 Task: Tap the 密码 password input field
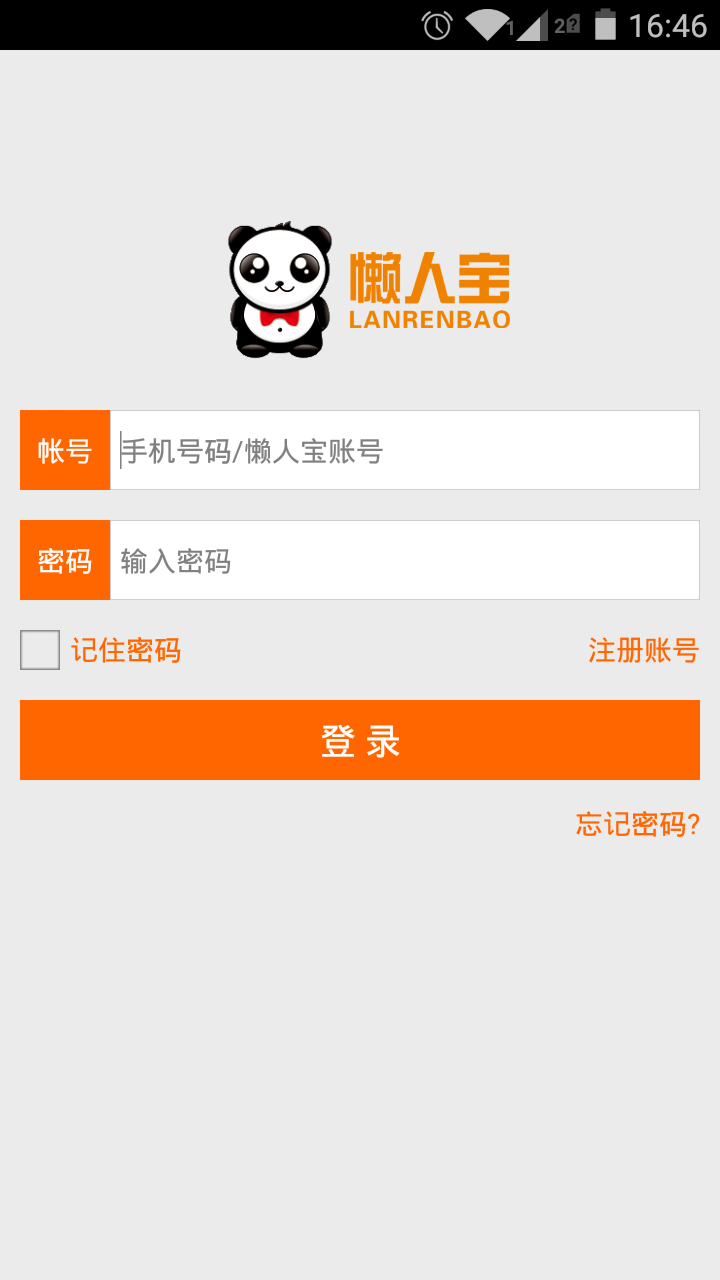(x=404, y=560)
